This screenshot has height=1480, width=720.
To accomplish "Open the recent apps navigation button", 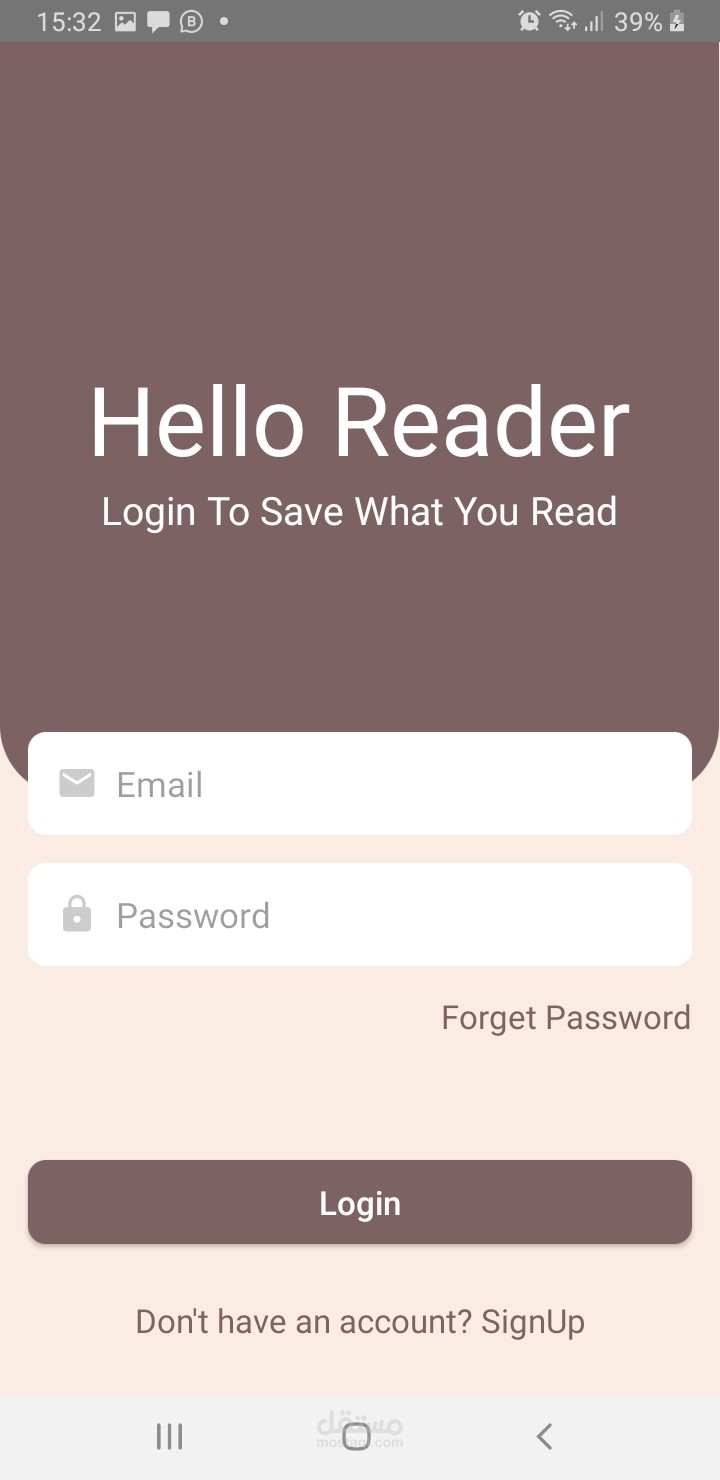I will tap(169, 1436).
